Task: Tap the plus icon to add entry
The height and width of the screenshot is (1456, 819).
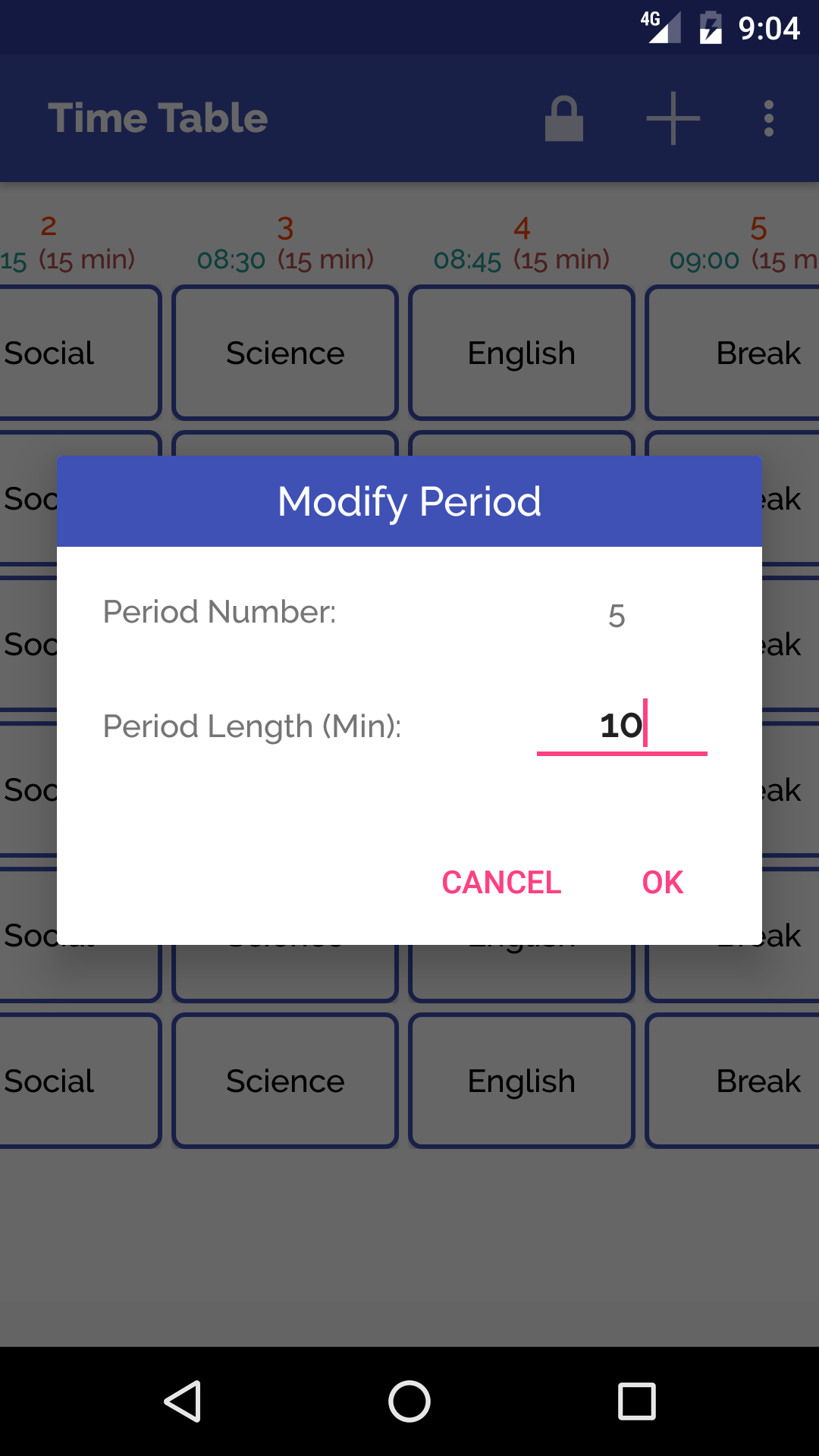Action: [673, 118]
